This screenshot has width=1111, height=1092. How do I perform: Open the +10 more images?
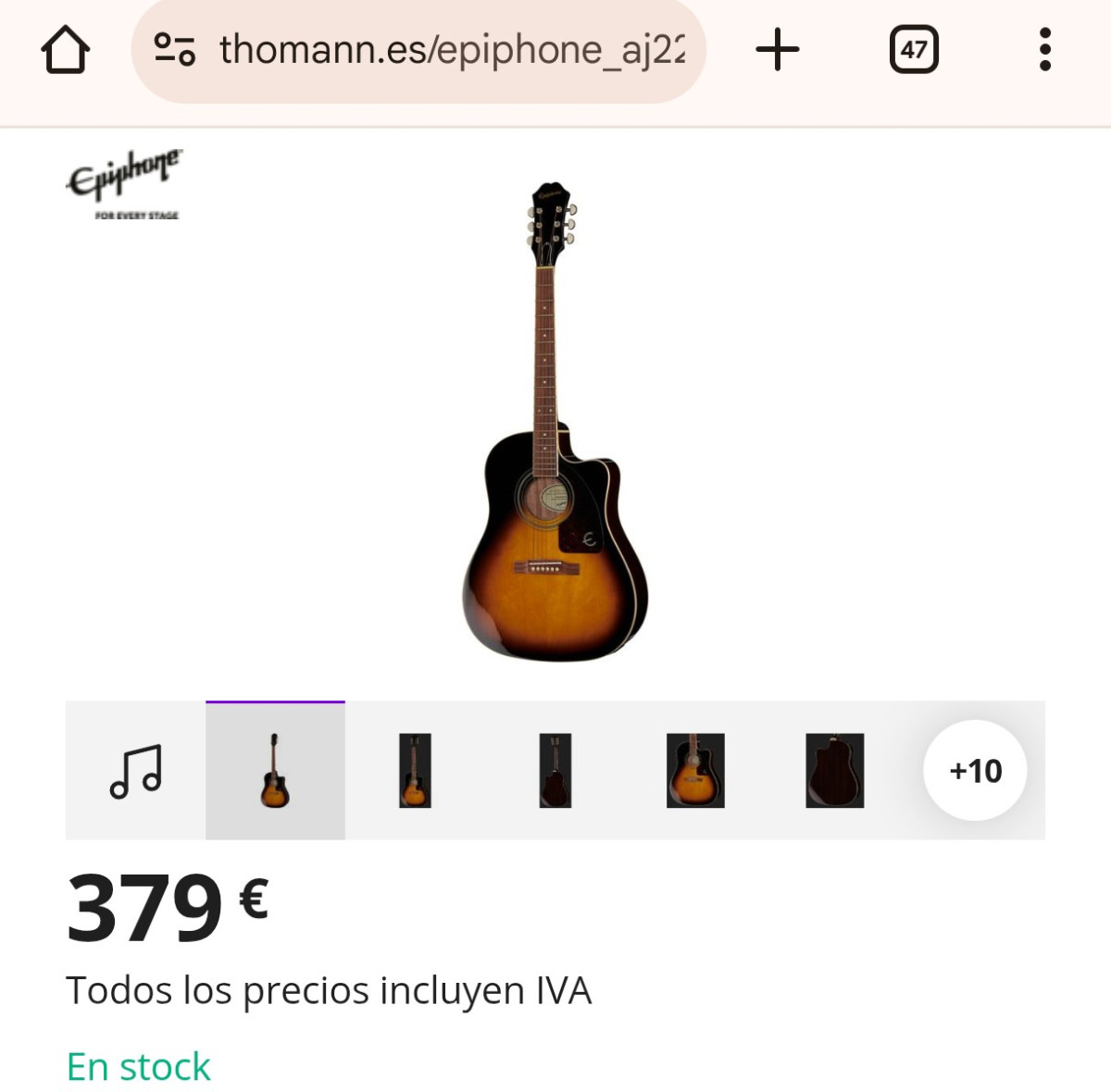(x=975, y=771)
